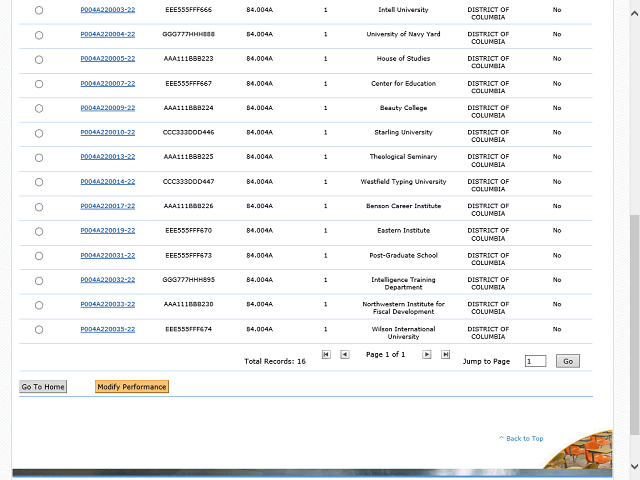Go to the last page of records
640x480 pixels.
pos(445,354)
